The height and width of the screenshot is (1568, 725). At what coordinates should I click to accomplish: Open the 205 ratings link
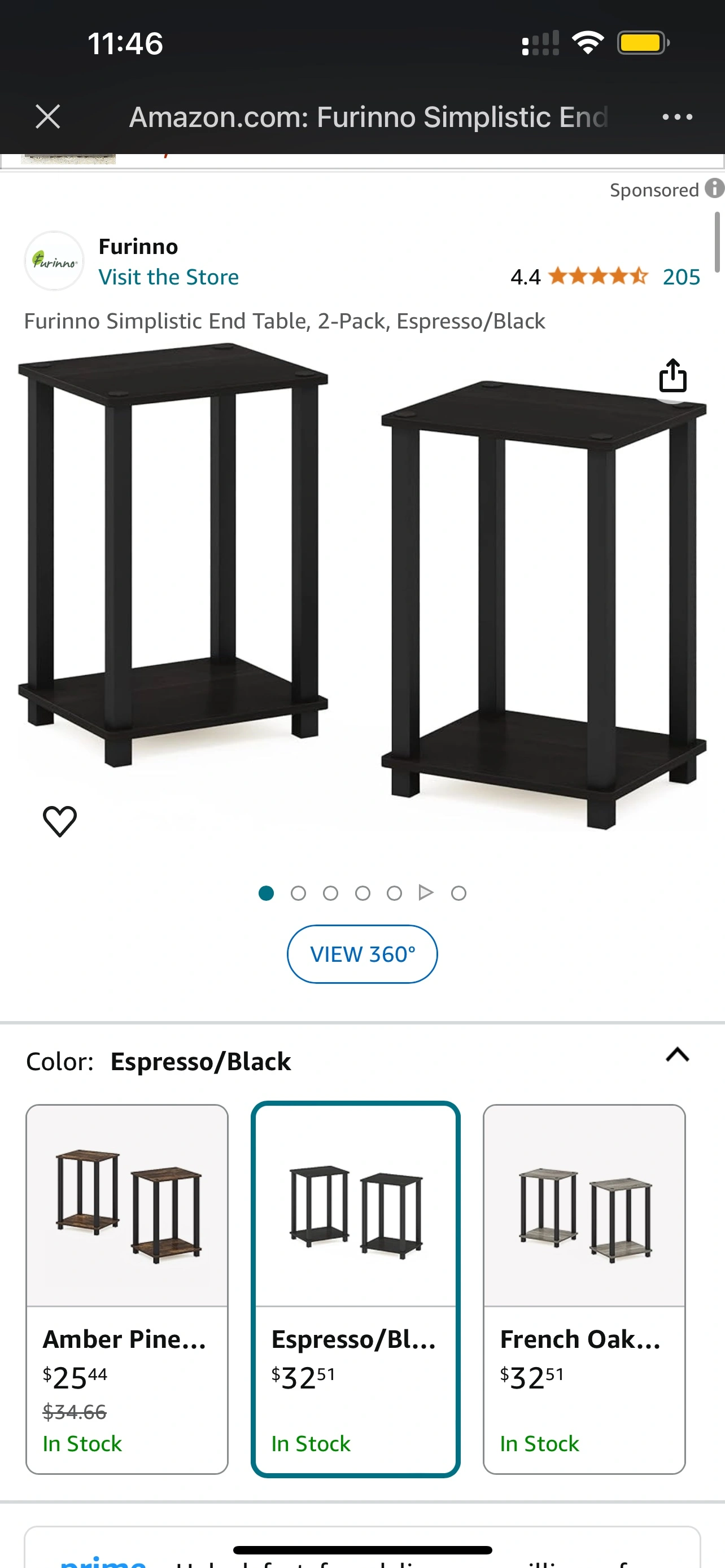[x=681, y=277]
